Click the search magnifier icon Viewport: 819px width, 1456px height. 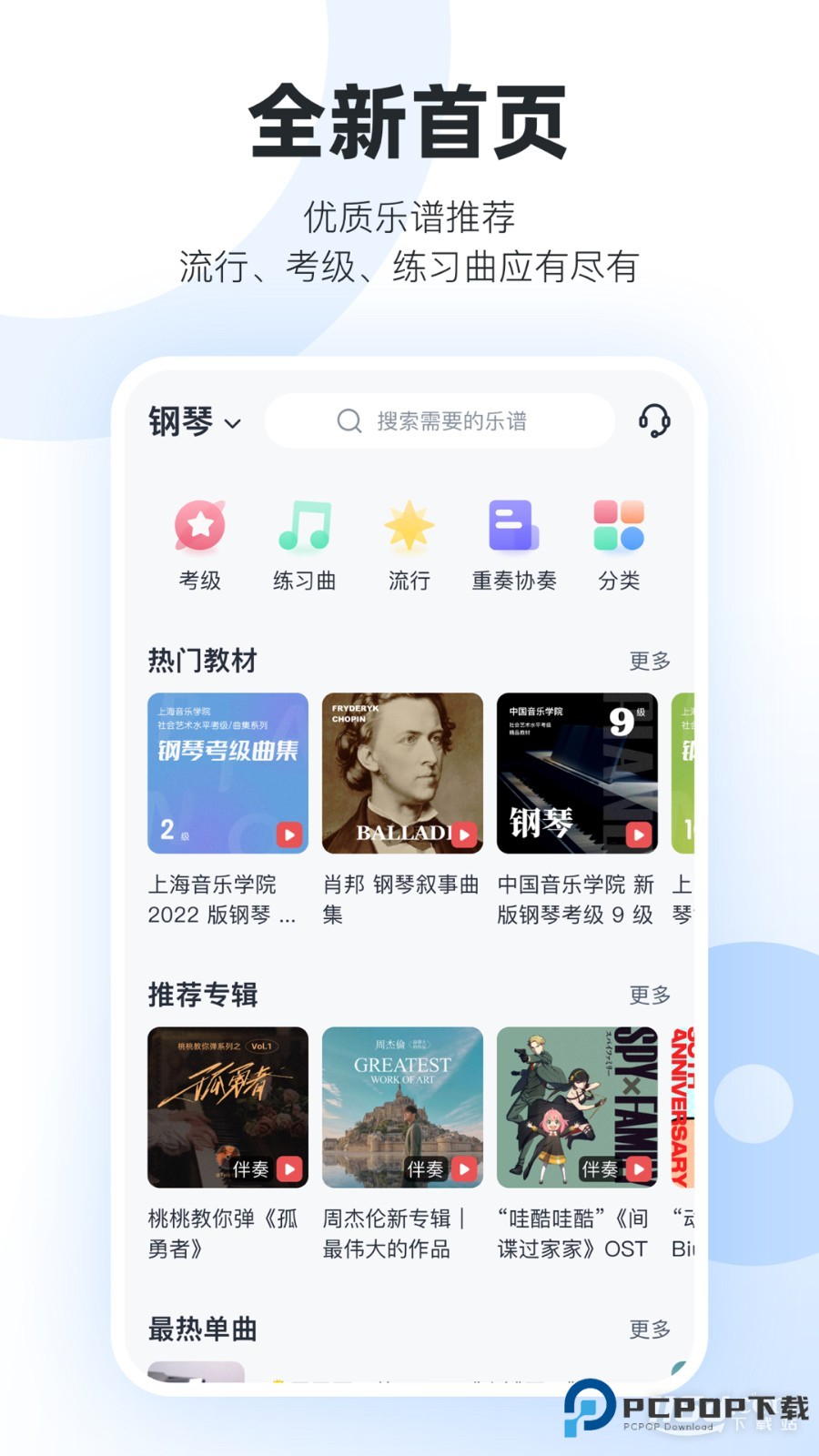pyautogui.click(x=349, y=421)
